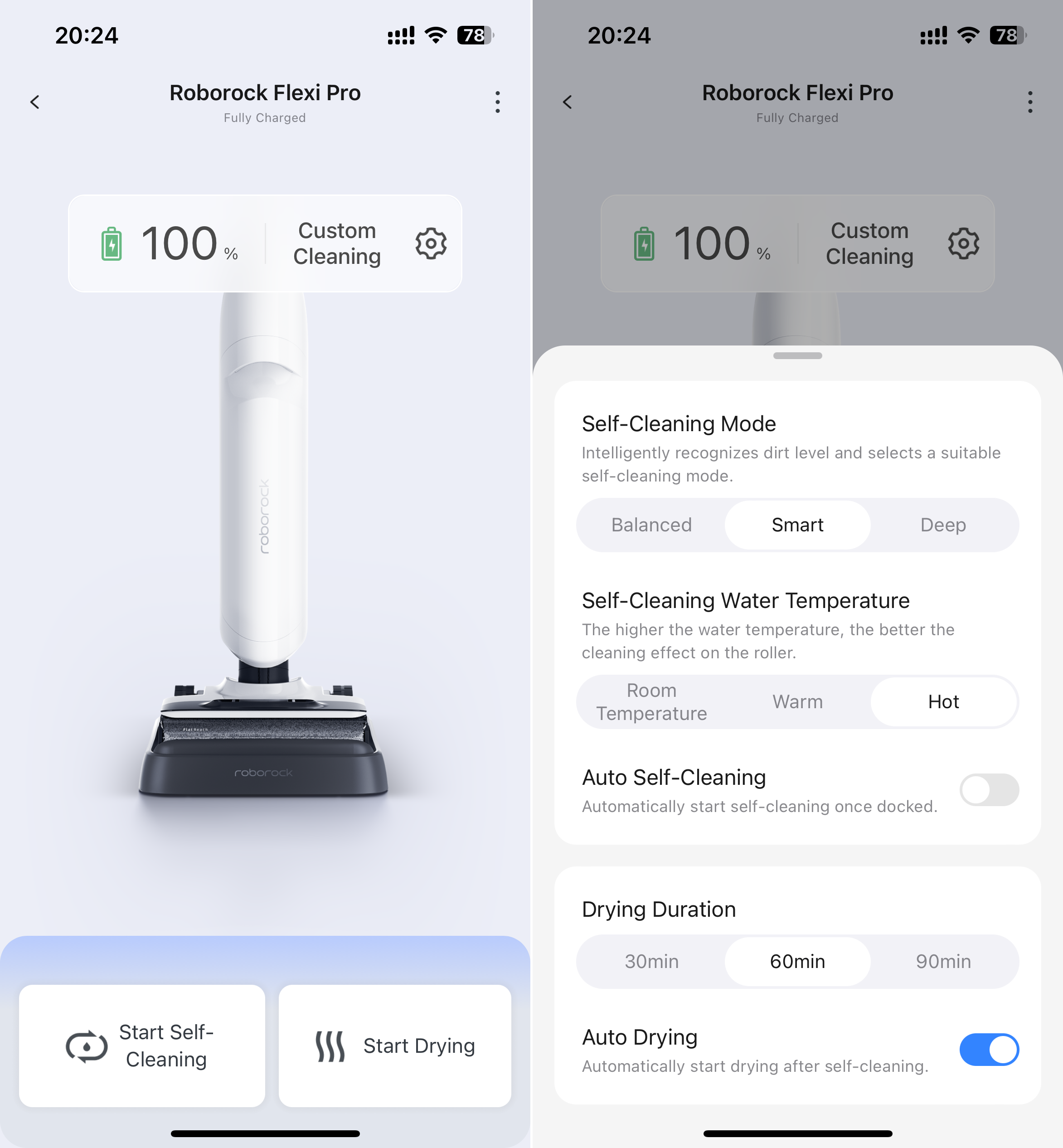Viewport: 1063px width, 1148px height.
Task: Select Balanced self-cleaning mode
Action: tap(651, 525)
